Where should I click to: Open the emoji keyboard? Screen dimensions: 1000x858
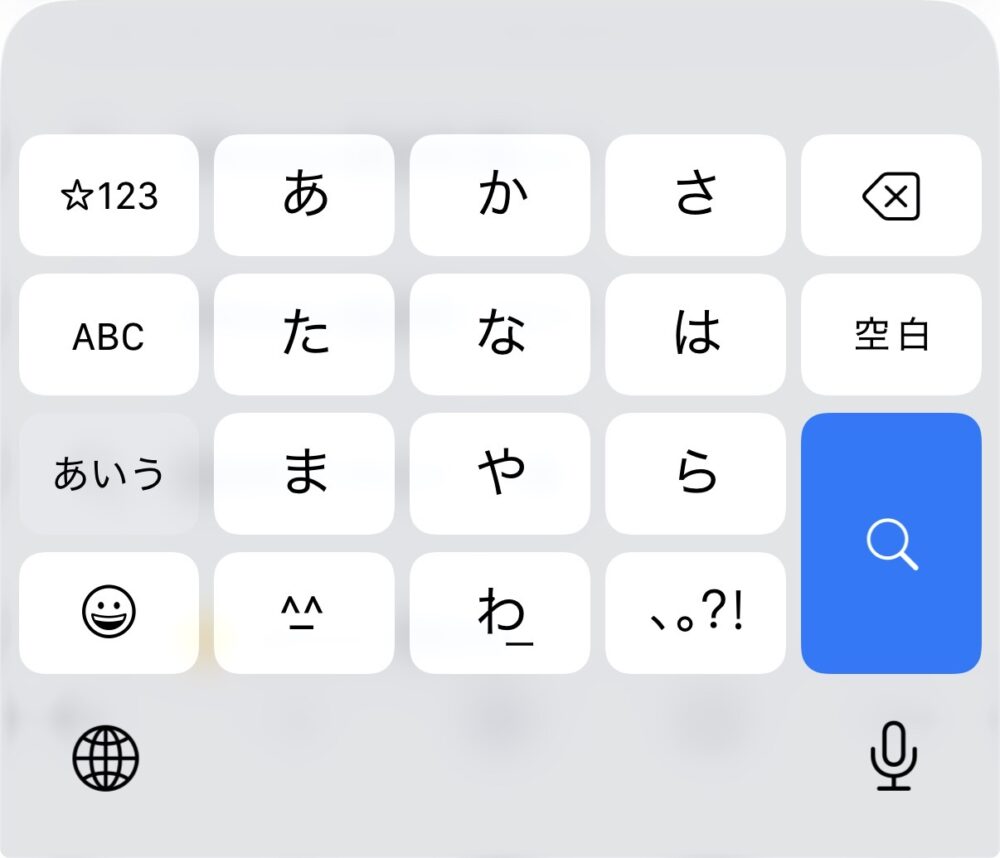[x=109, y=612]
